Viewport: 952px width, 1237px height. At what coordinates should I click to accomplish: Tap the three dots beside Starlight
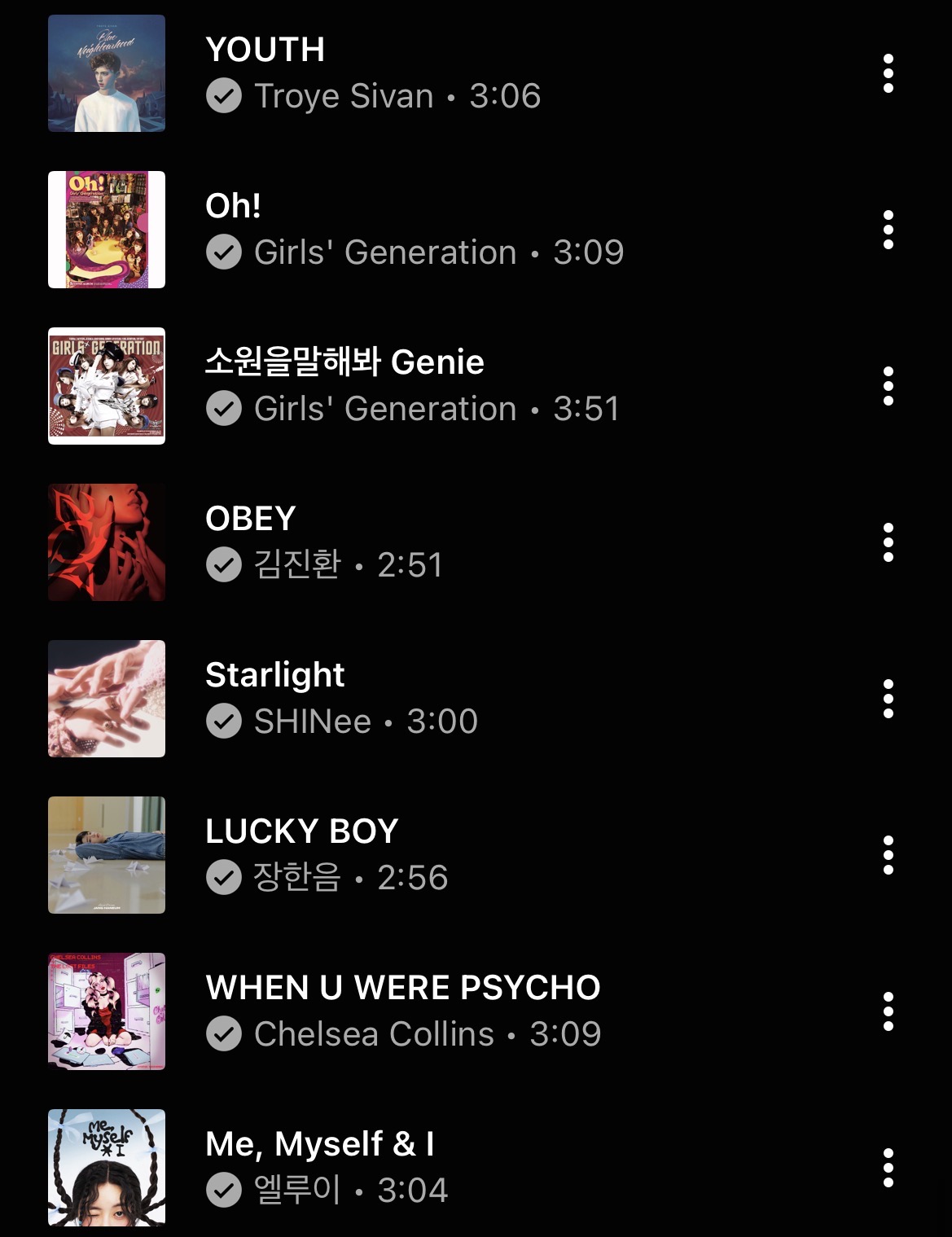click(x=888, y=700)
